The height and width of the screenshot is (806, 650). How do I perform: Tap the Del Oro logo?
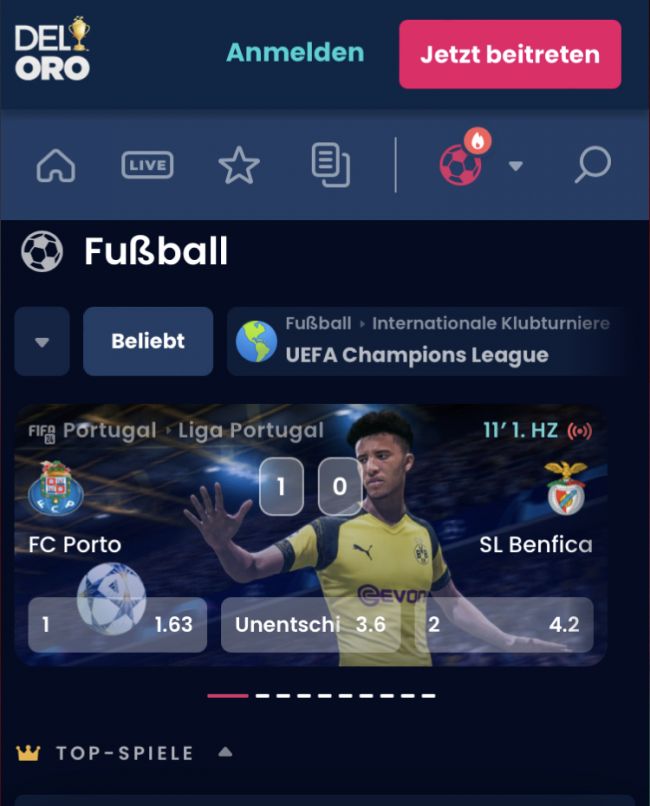(x=52, y=52)
